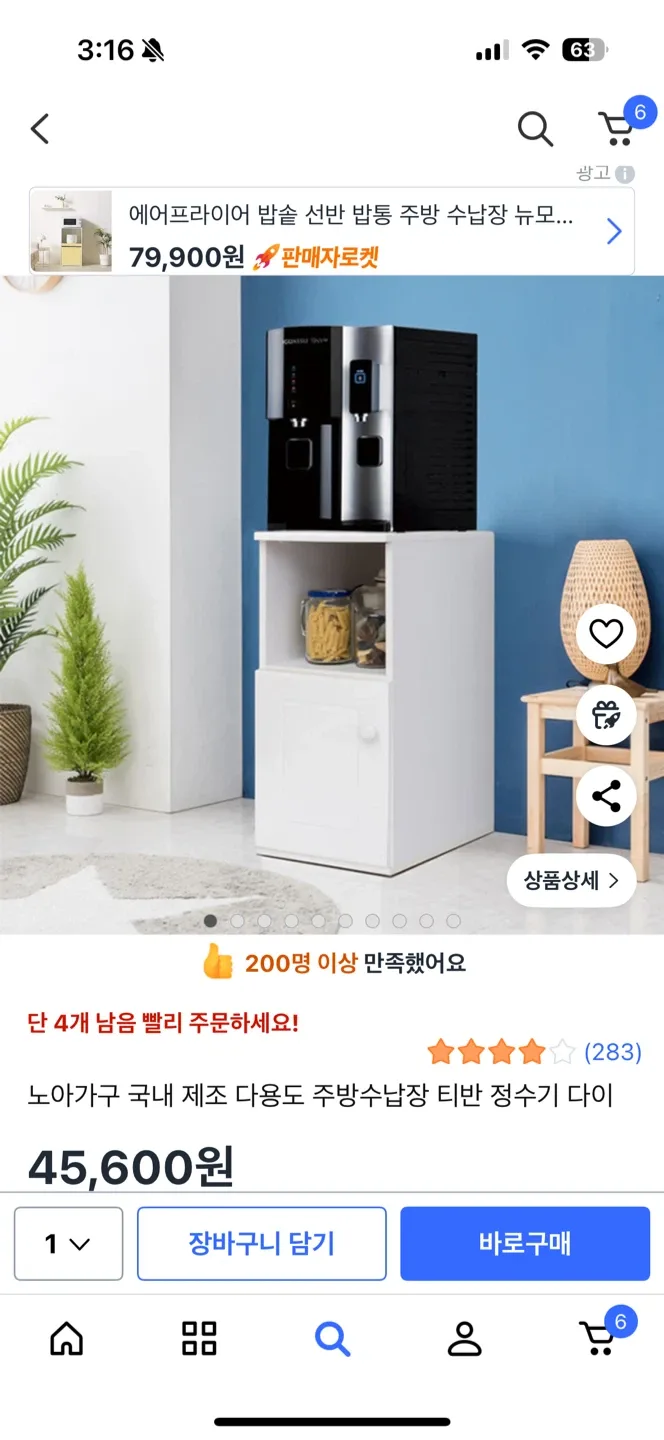Open the profile tab
The image size is (664, 1440).
(x=464, y=1338)
